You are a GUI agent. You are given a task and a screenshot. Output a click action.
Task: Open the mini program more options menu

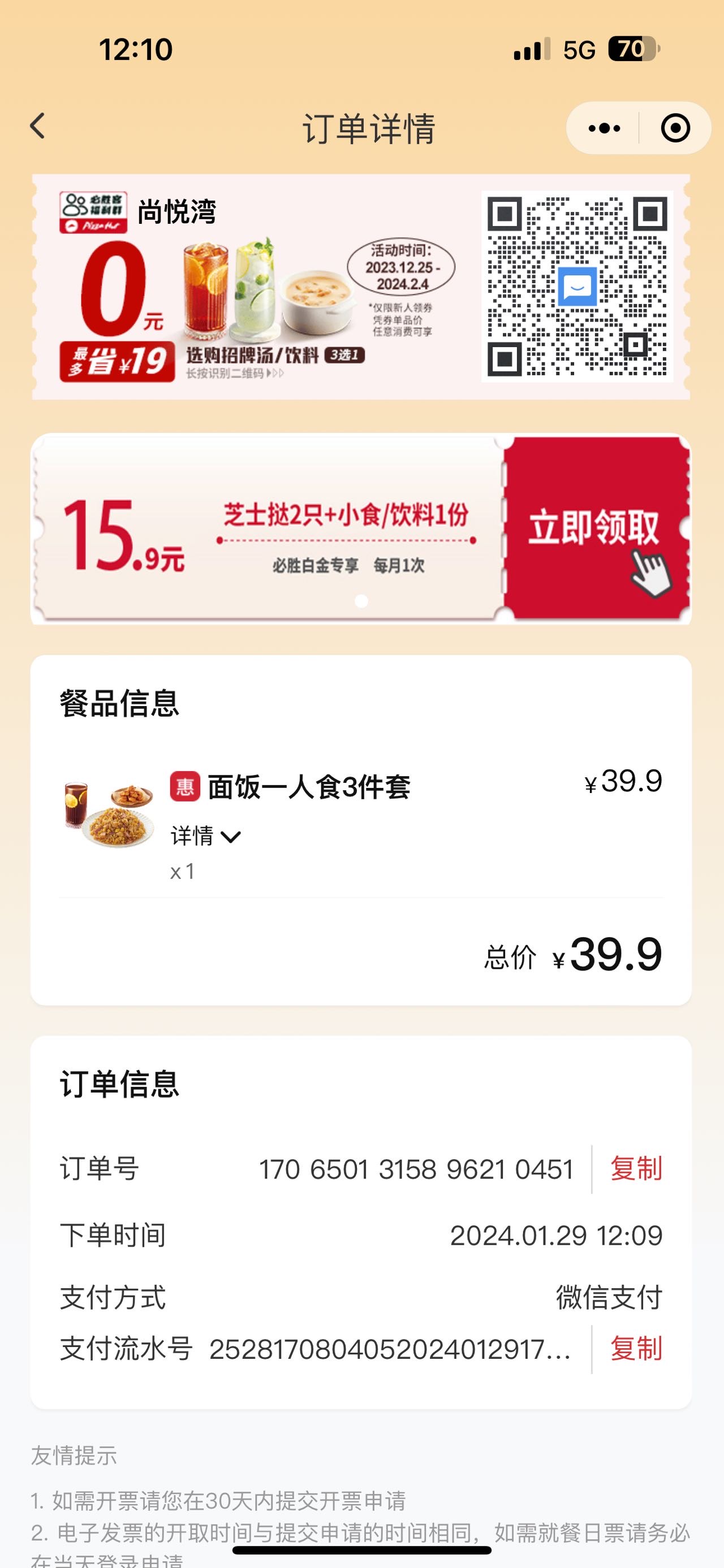[604, 128]
